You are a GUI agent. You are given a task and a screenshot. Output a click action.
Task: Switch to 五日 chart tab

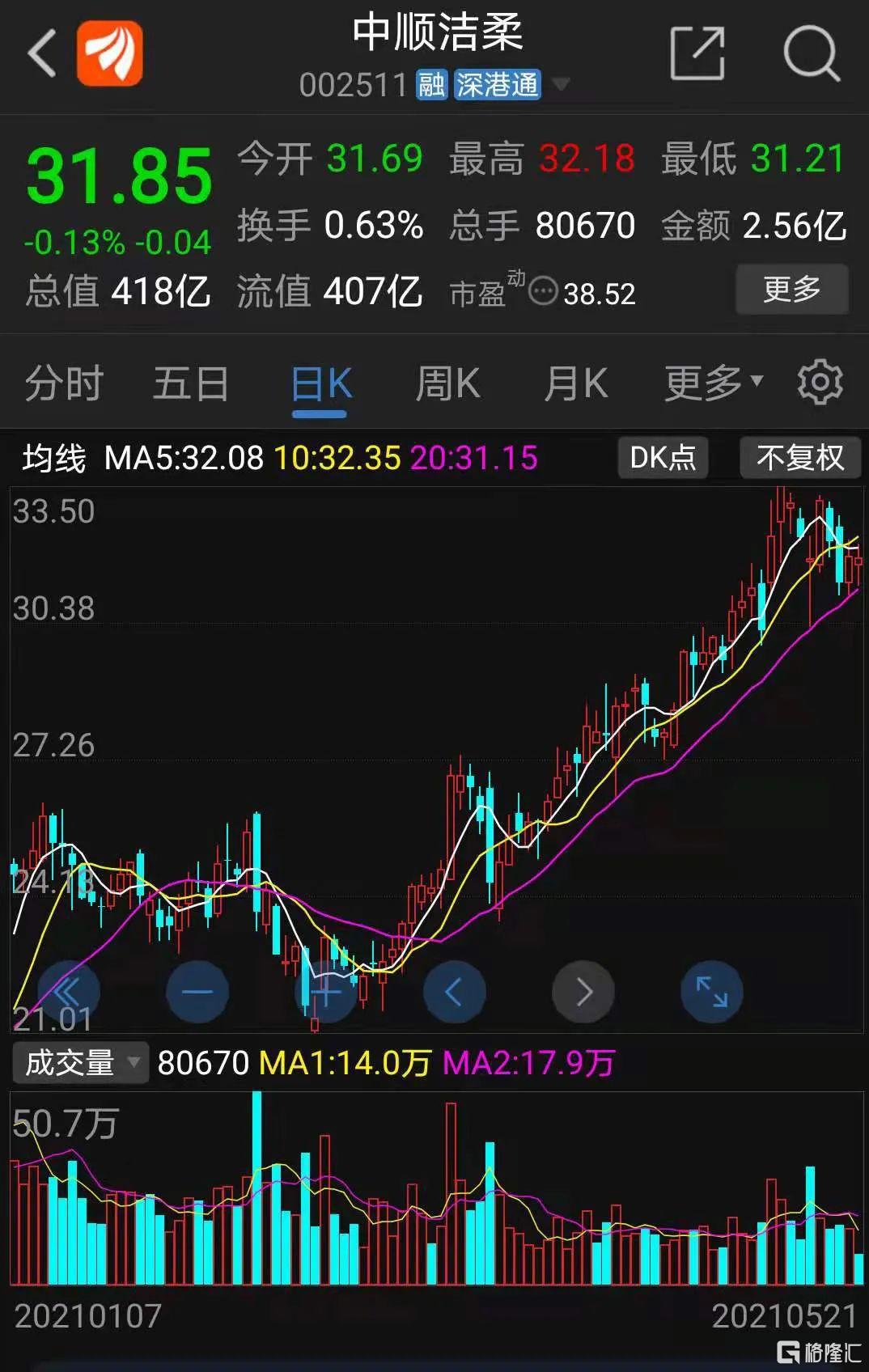tap(191, 383)
